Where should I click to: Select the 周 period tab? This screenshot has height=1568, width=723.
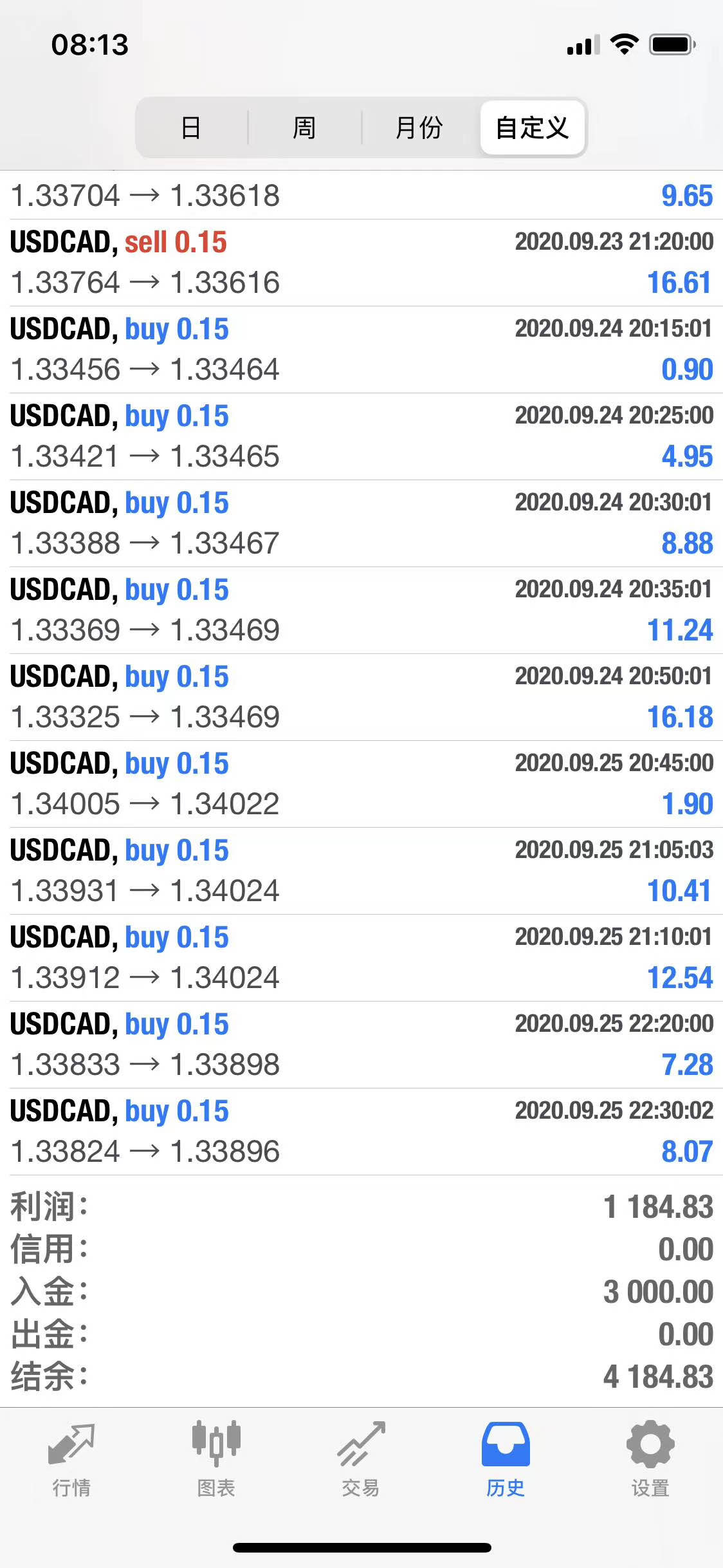(x=304, y=127)
